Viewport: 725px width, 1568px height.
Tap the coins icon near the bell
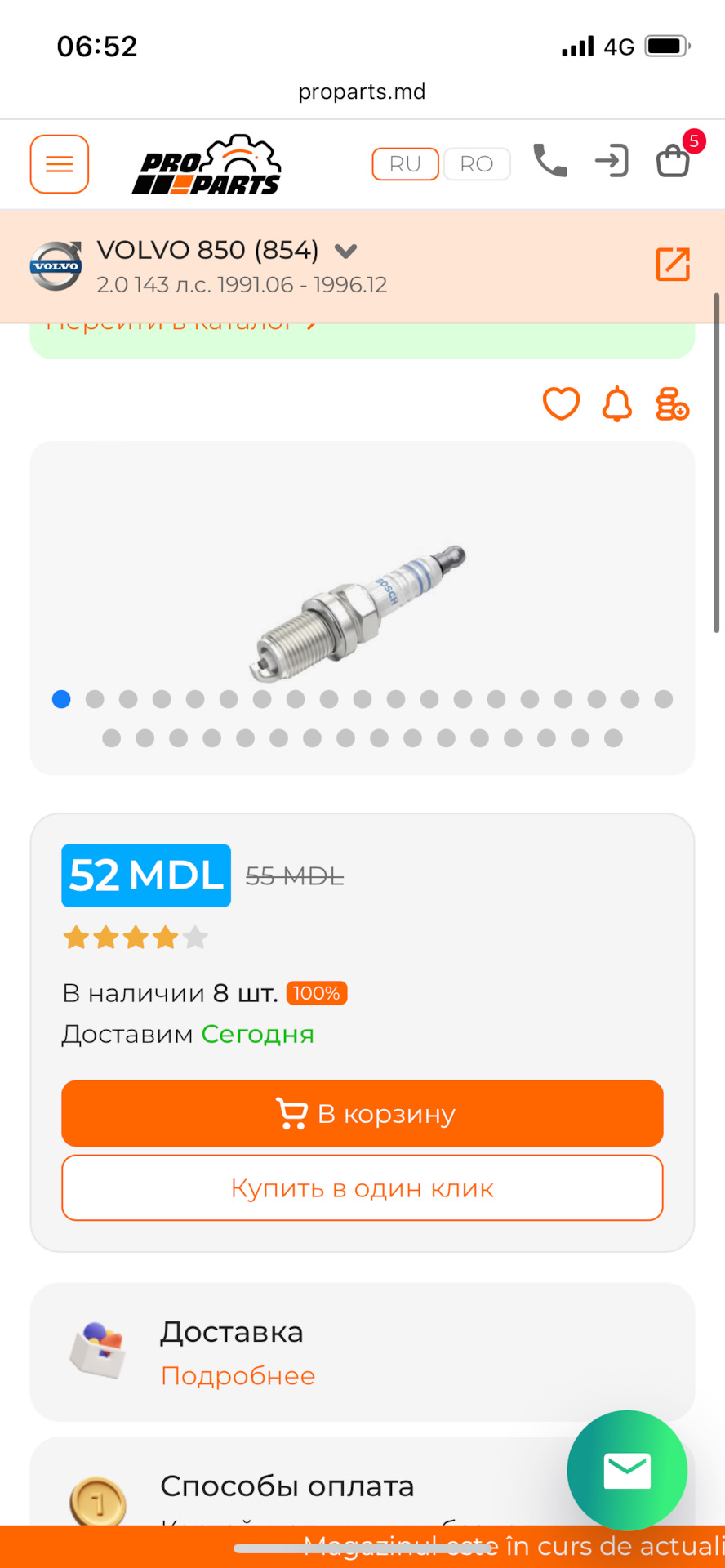pos(672,403)
